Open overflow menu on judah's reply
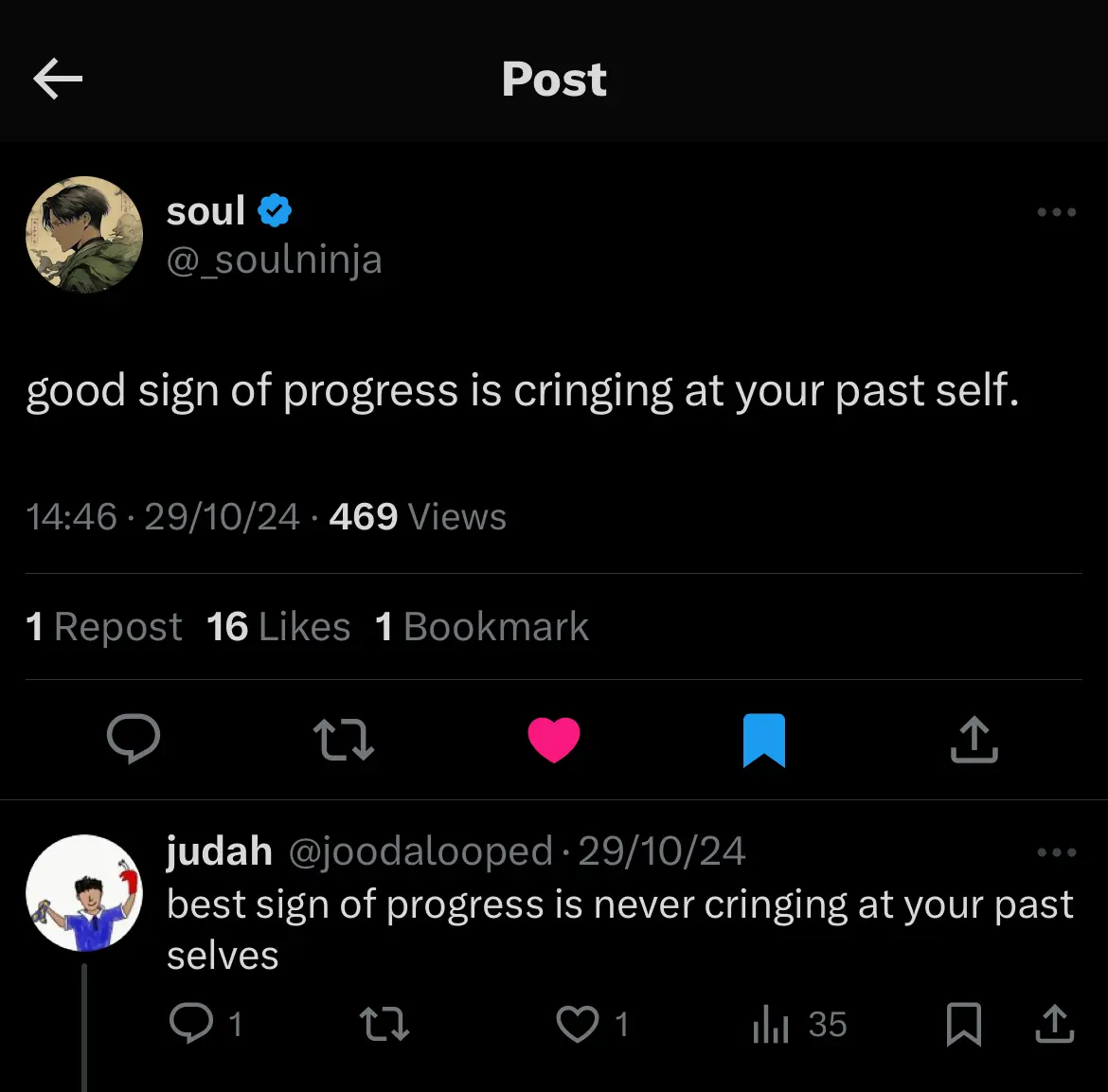 click(1056, 852)
